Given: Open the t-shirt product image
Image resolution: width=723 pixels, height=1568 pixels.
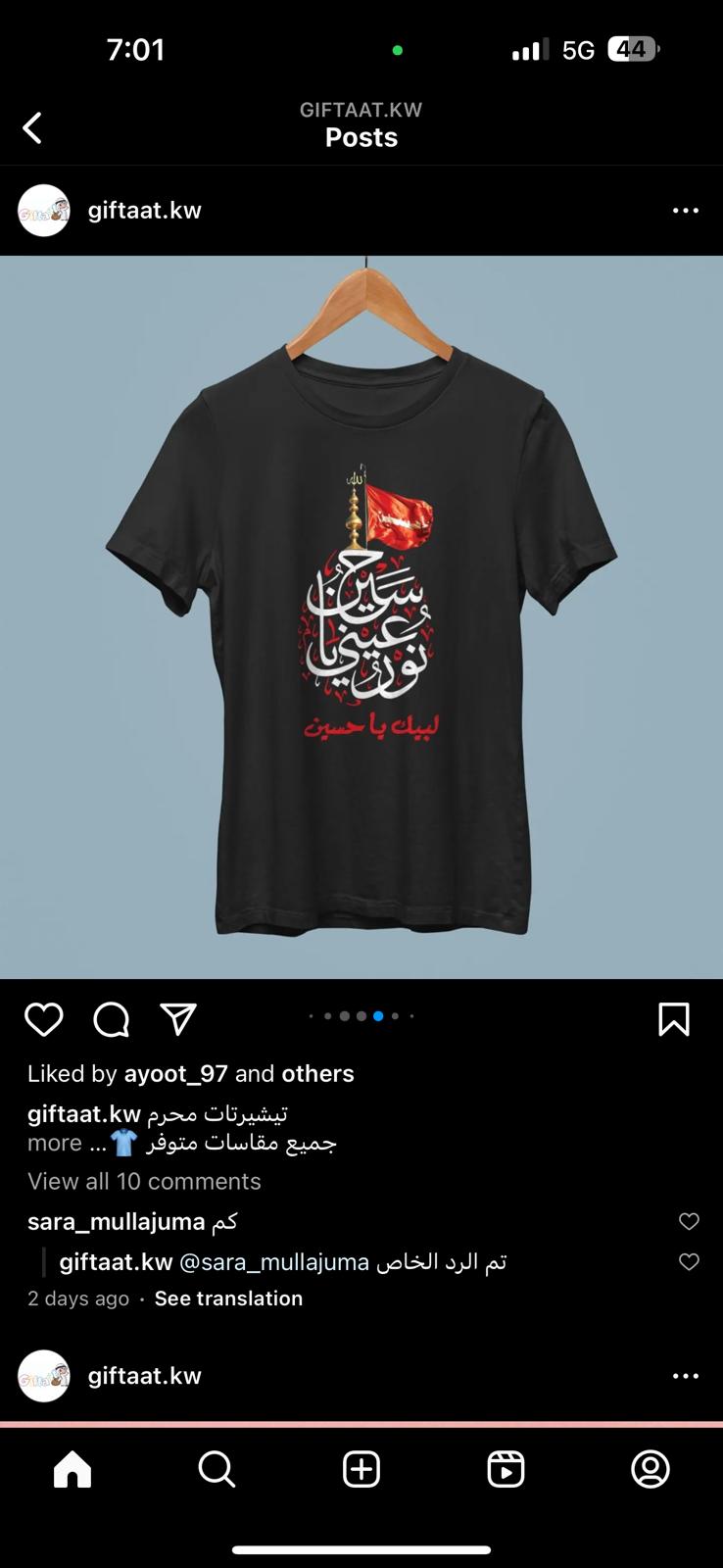Looking at the screenshot, I should (361, 617).
